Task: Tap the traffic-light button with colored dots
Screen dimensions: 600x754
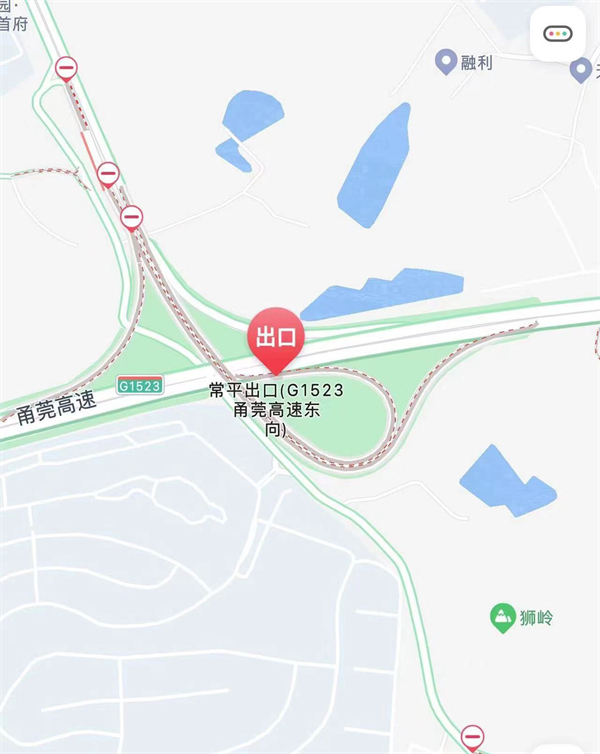Action: point(557,34)
